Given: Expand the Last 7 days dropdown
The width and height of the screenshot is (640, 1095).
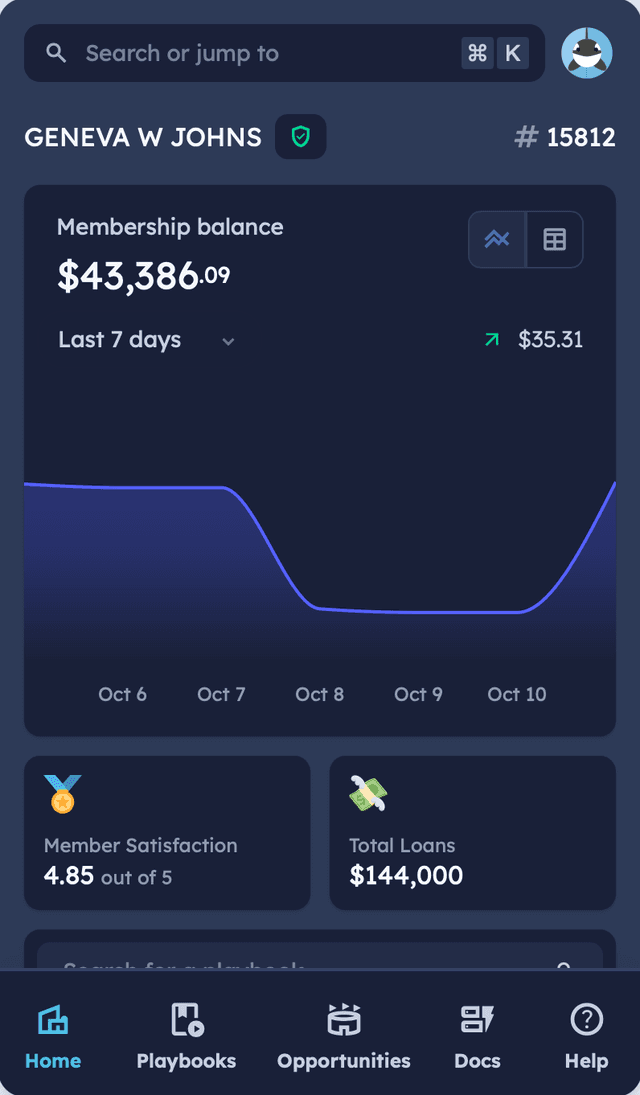Looking at the screenshot, I should pos(147,340).
